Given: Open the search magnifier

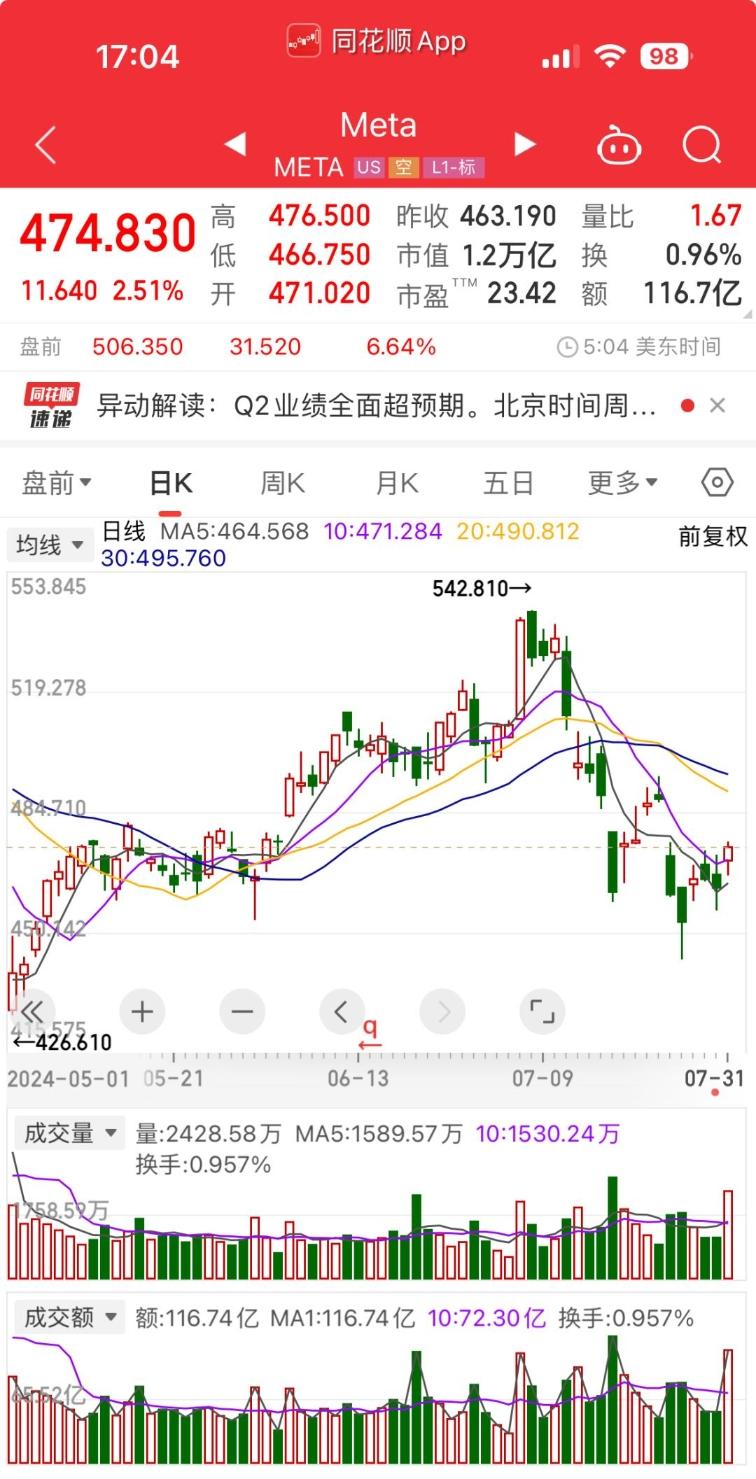Looking at the screenshot, I should [x=702, y=146].
